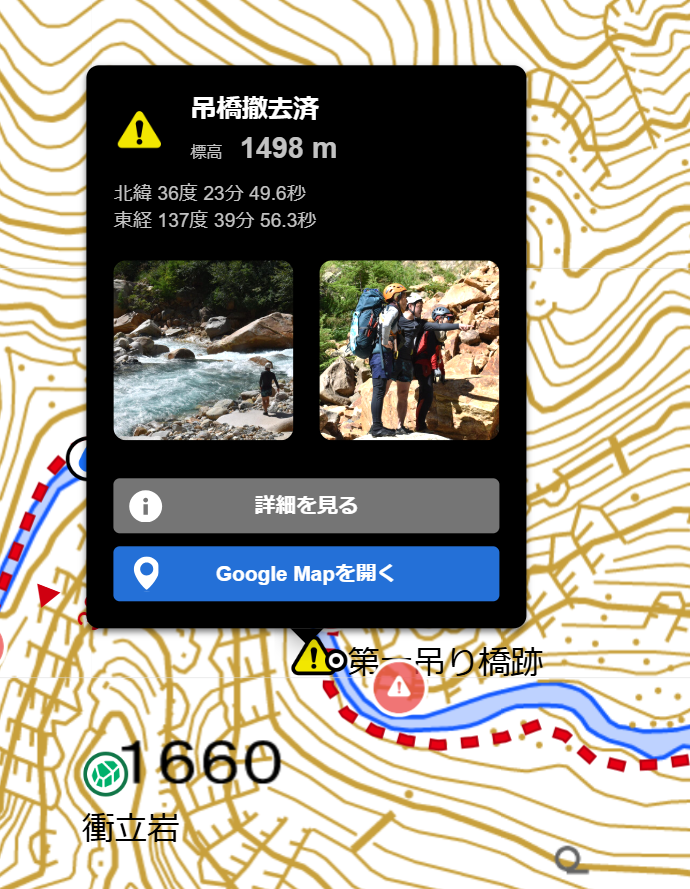This screenshot has width=690, height=889.
Task: View the hikers on rocks photo
Action: click(409, 350)
